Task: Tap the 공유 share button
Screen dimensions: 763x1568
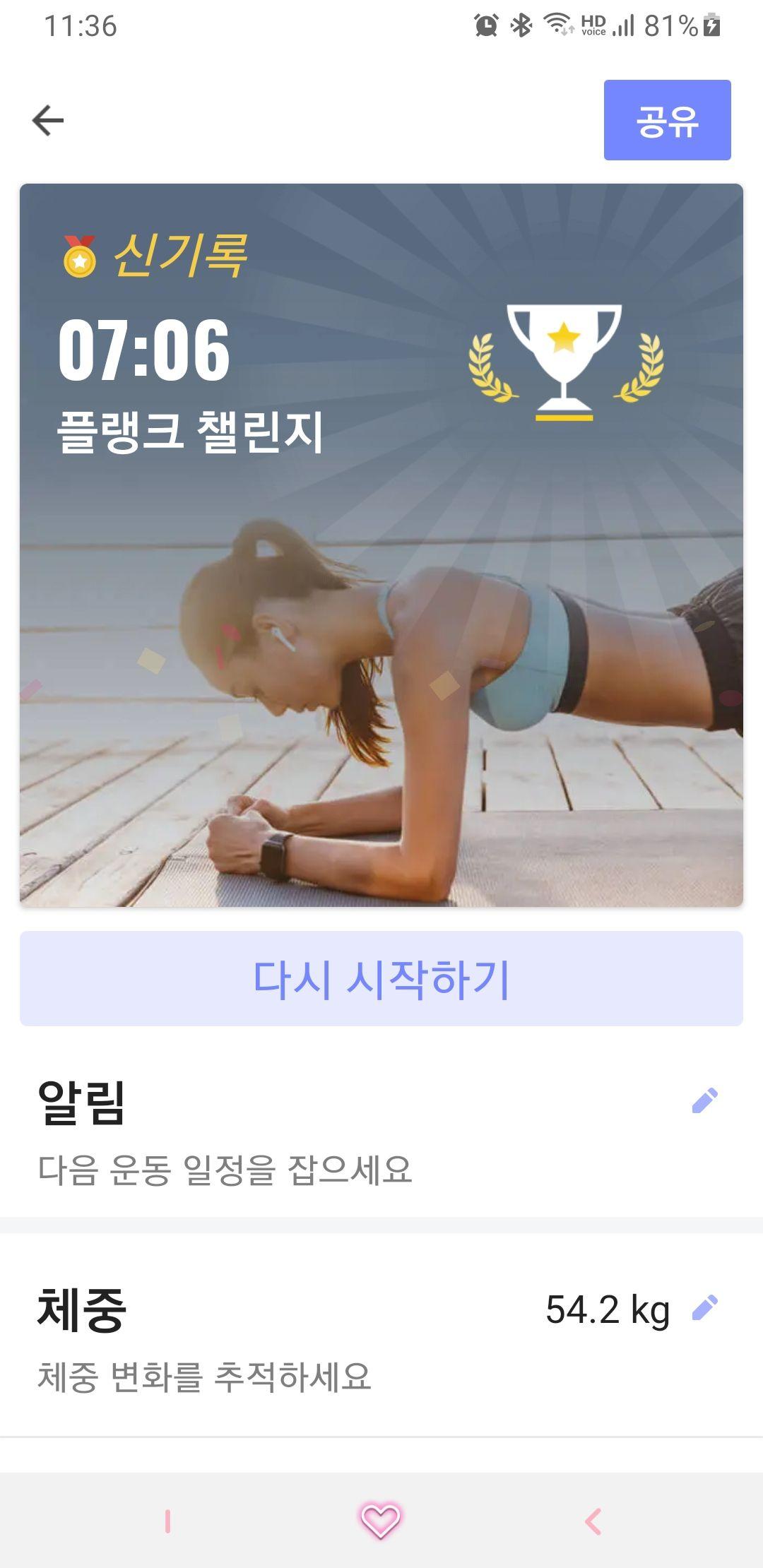Action: (667, 120)
